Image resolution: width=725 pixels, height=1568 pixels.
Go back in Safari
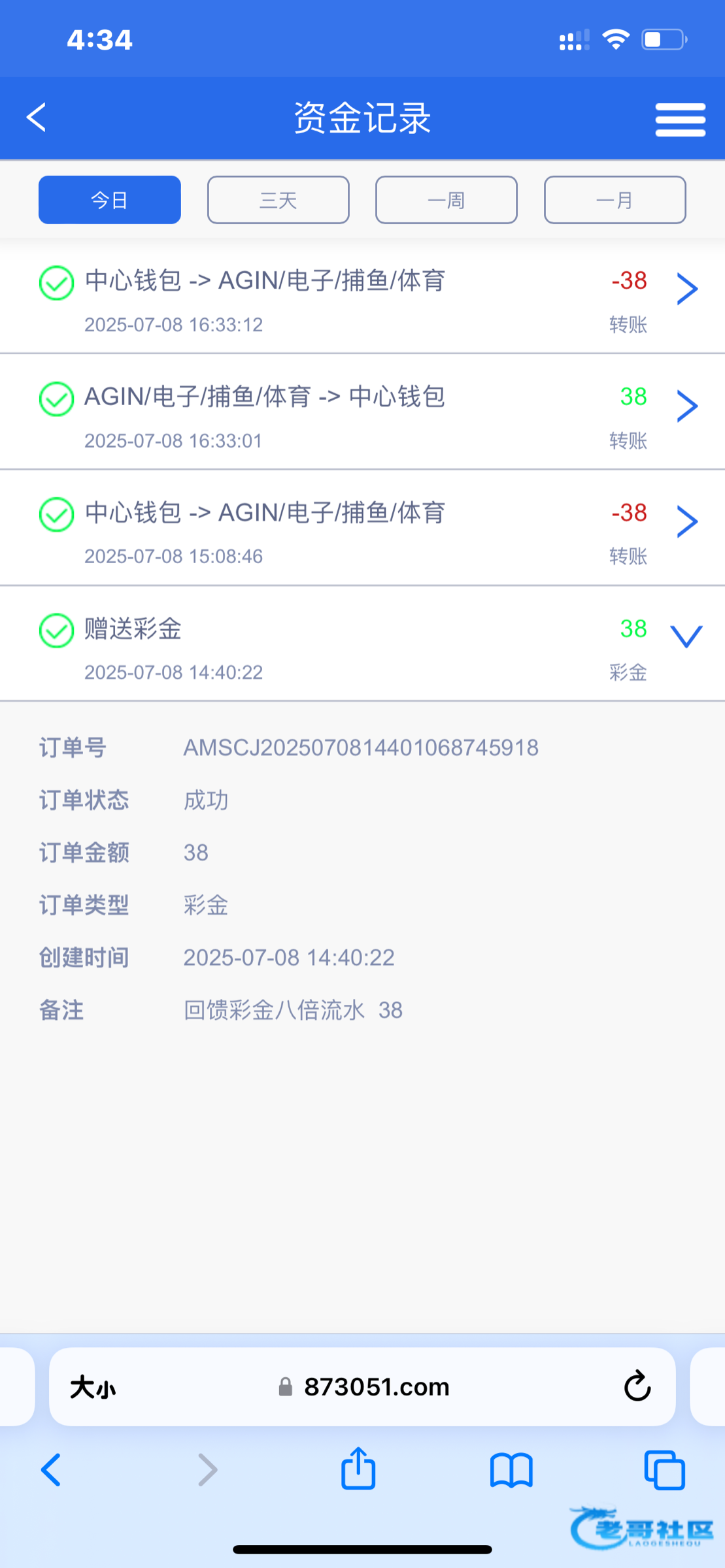pos(51,1470)
